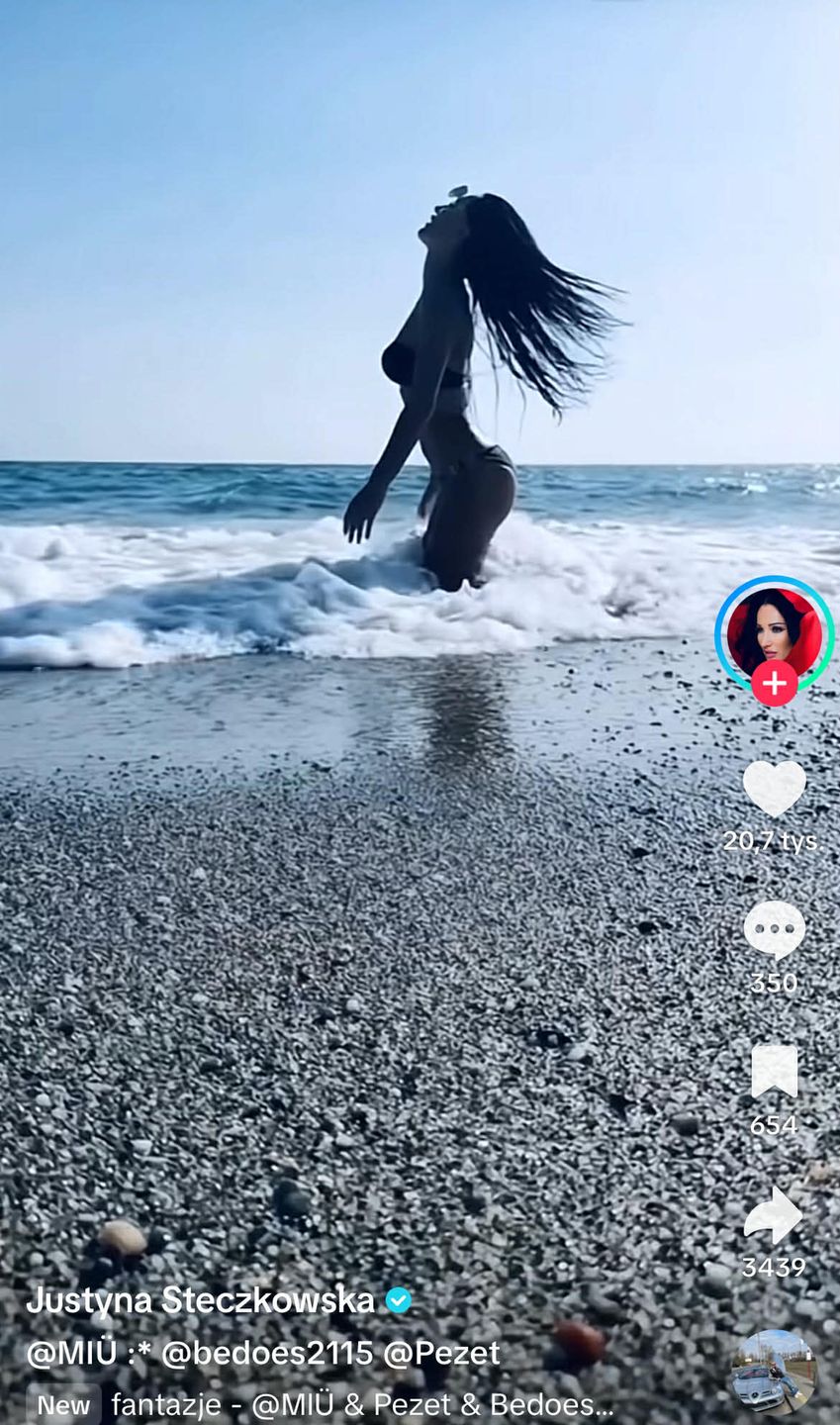The image size is (840, 1425).
Task: Open the spinning sound disc
Action: [x=774, y=1372]
